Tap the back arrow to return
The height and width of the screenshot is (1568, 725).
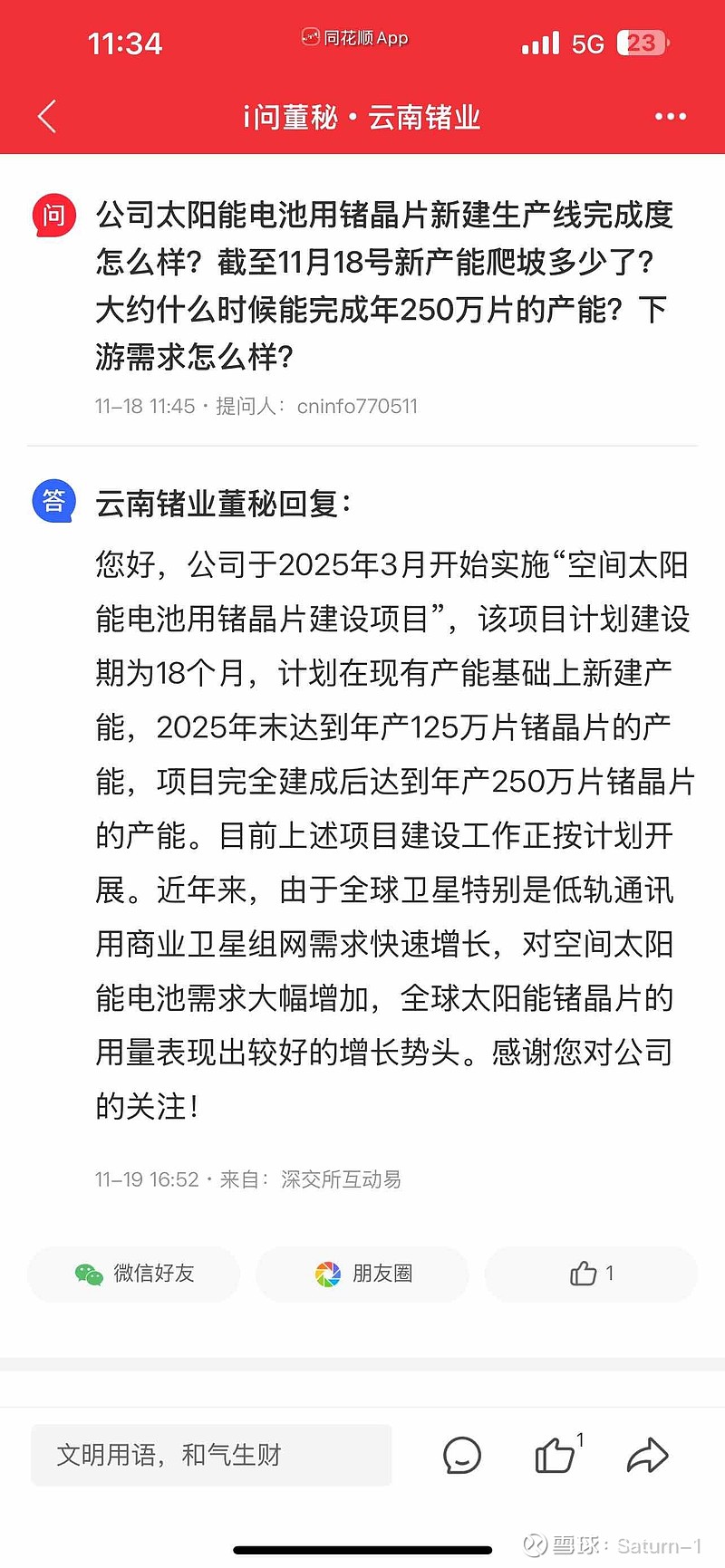[46, 117]
